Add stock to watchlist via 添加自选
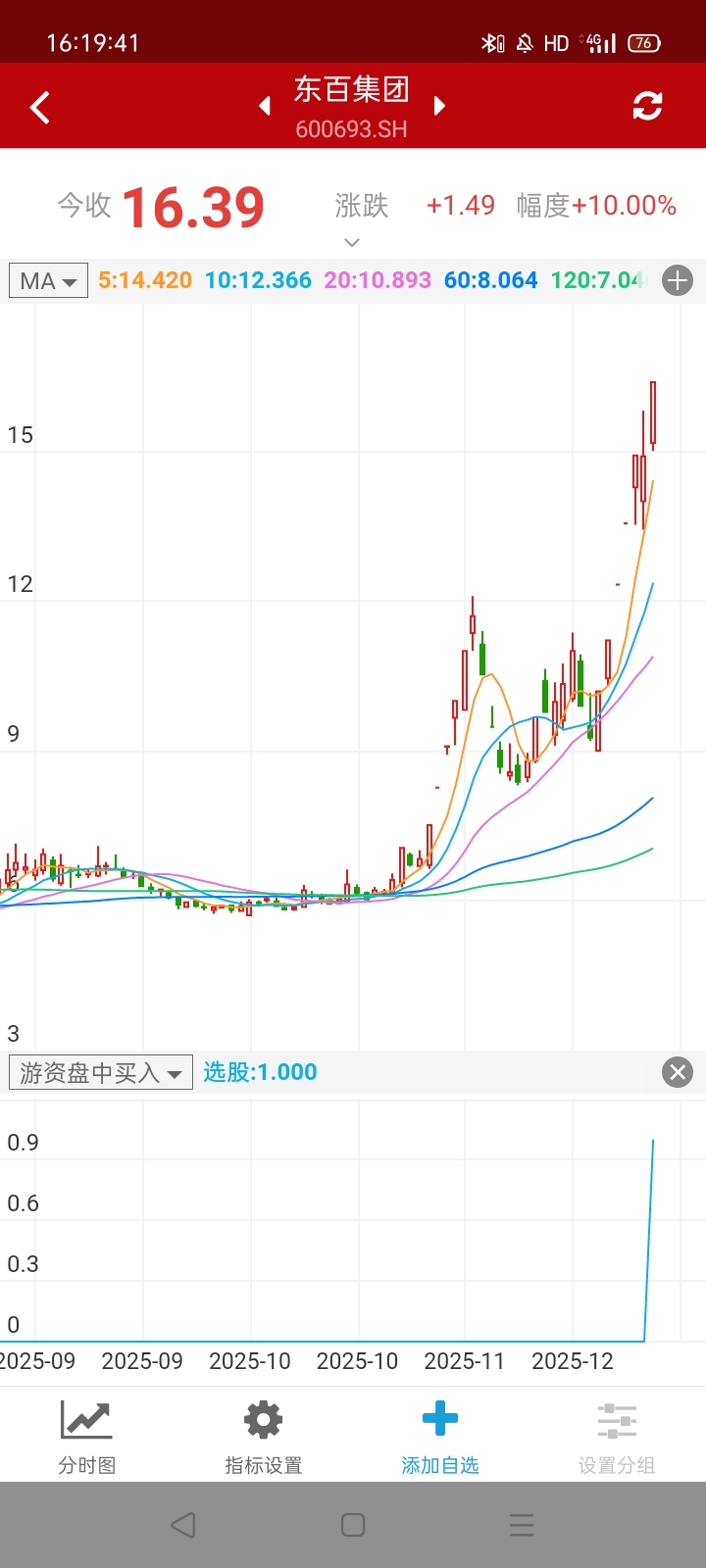706x1568 pixels. tap(439, 1437)
